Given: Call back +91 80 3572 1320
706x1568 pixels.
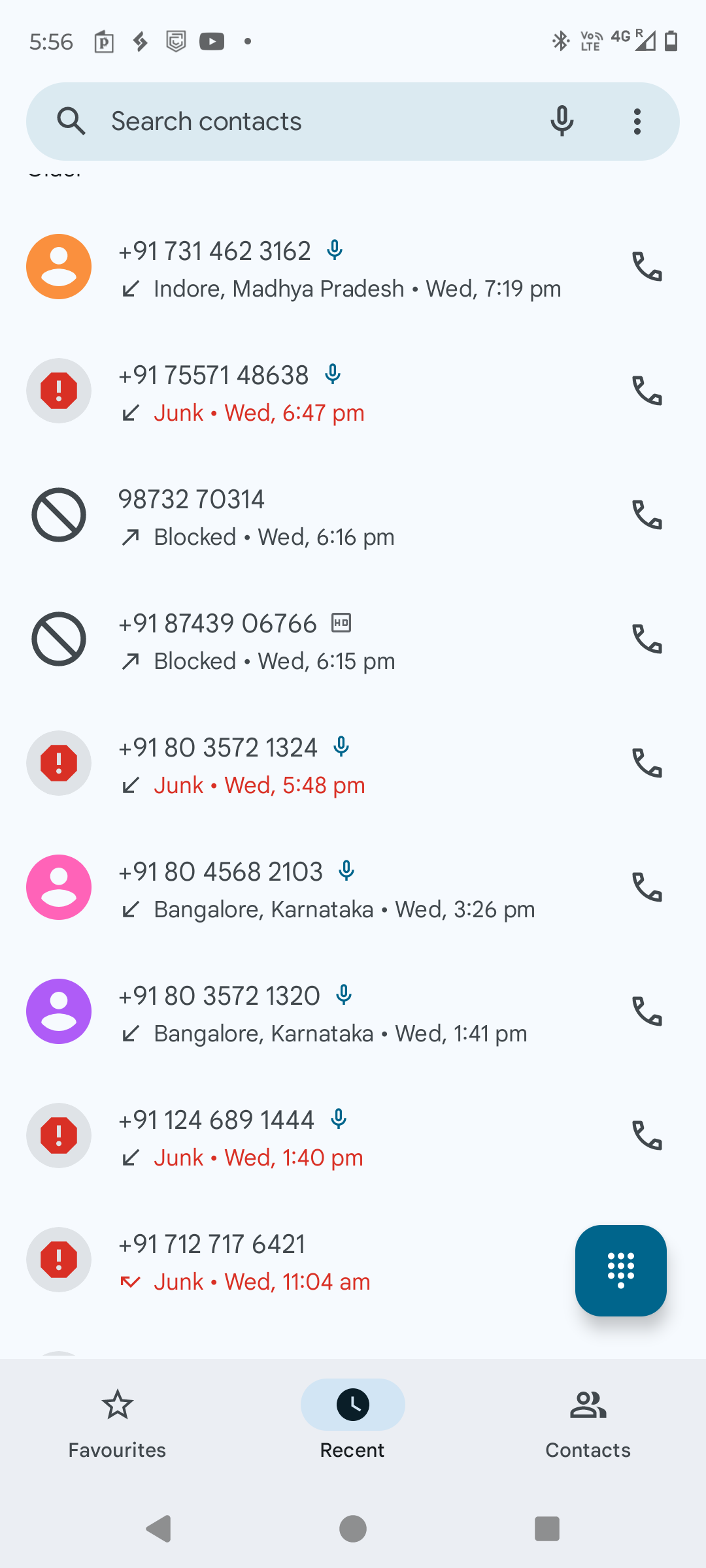Looking at the screenshot, I should [x=647, y=1011].
